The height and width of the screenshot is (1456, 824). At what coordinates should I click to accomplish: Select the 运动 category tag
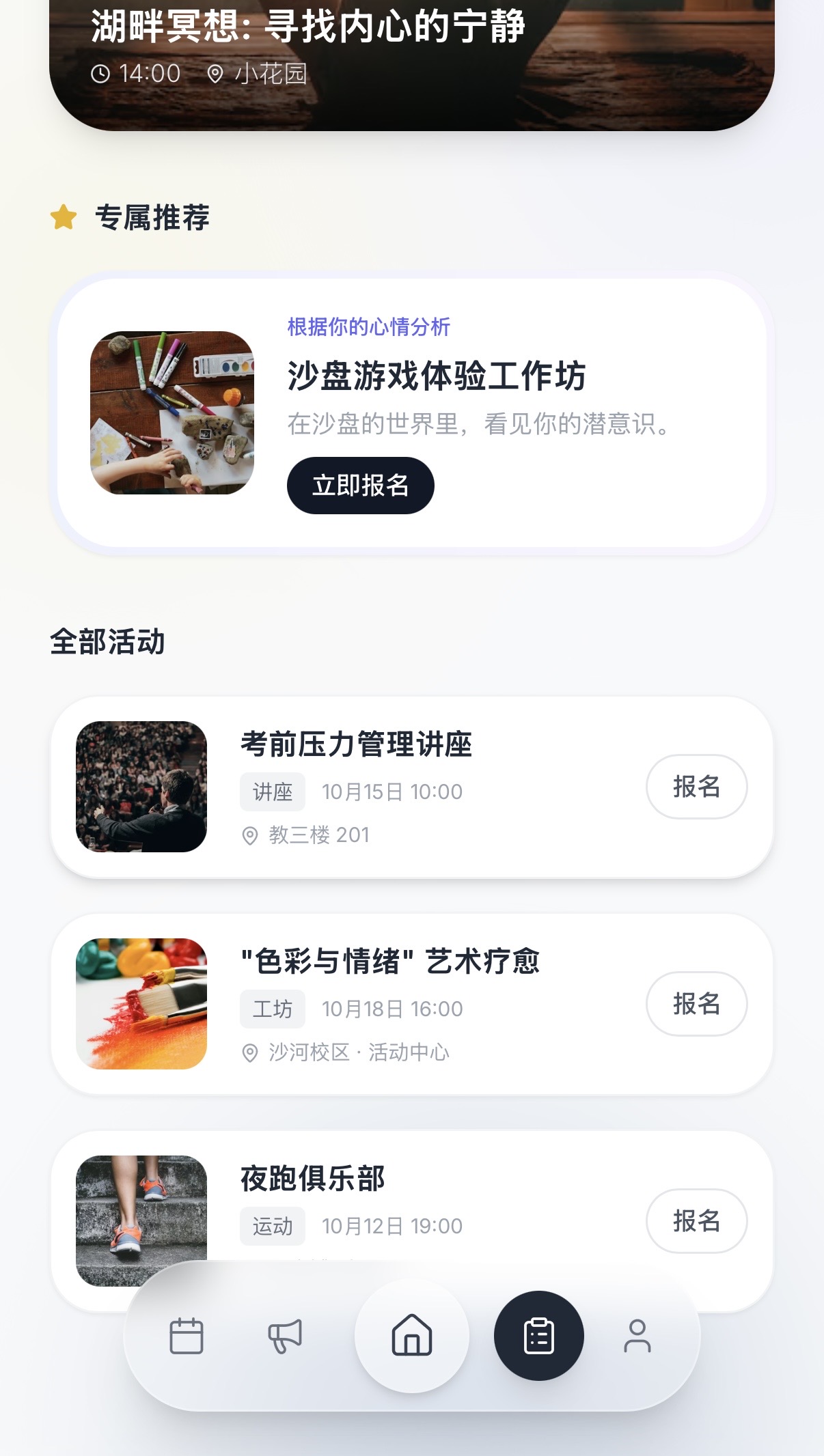(x=272, y=1225)
